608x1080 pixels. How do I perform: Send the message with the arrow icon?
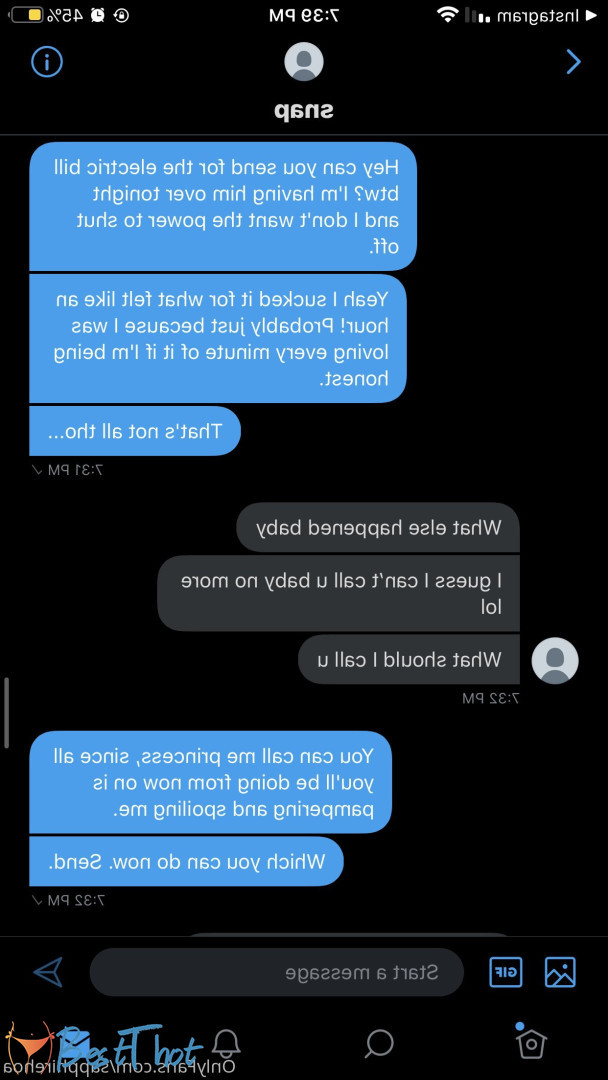(48, 972)
